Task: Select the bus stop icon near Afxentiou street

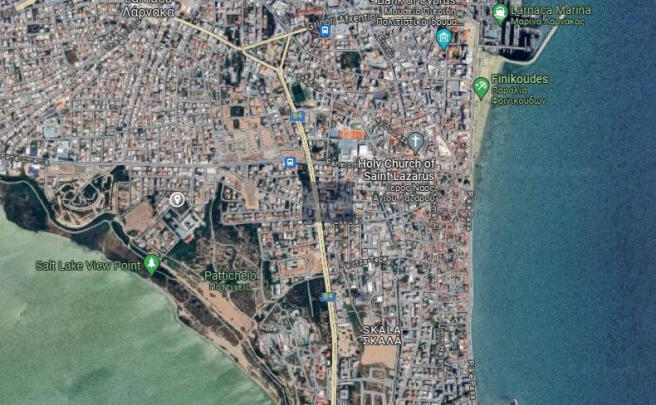Action: tap(324, 30)
